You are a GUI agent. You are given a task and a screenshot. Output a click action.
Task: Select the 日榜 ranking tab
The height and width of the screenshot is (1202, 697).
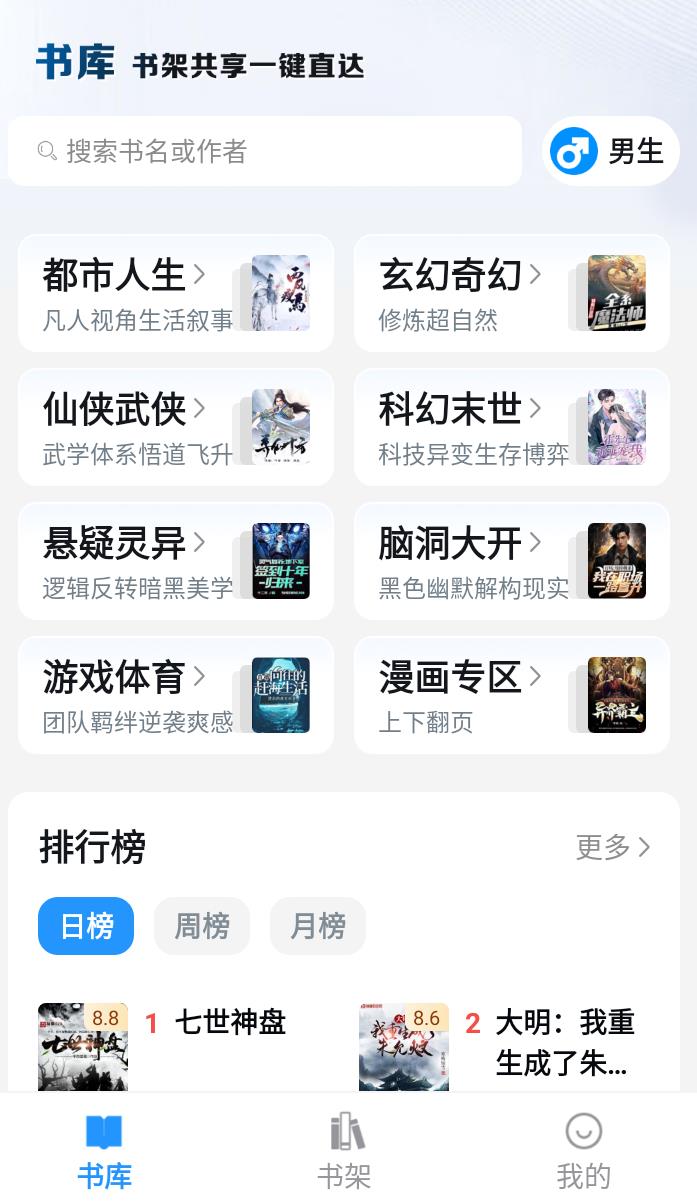(86, 926)
